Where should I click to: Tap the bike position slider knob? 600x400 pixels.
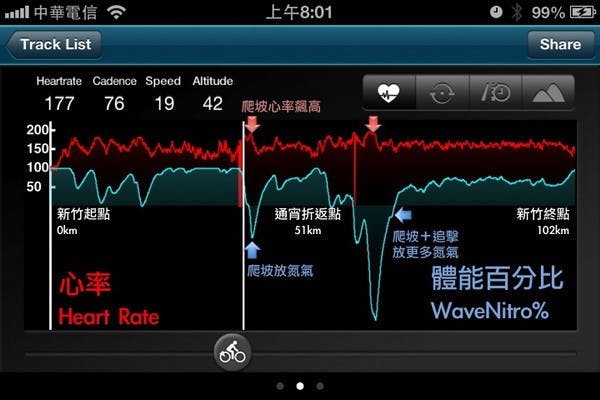pyautogui.click(x=232, y=353)
